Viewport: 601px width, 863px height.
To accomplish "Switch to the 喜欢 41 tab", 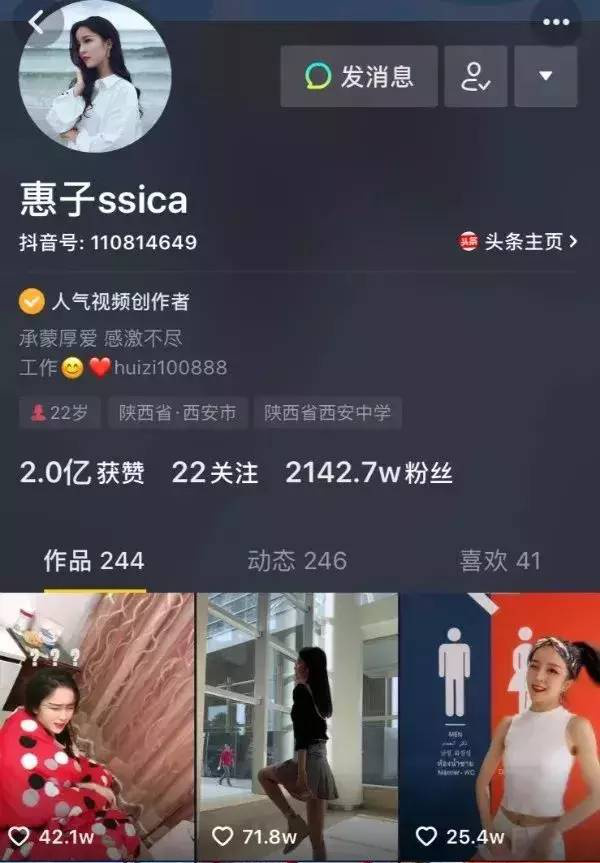I will point(499,561).
